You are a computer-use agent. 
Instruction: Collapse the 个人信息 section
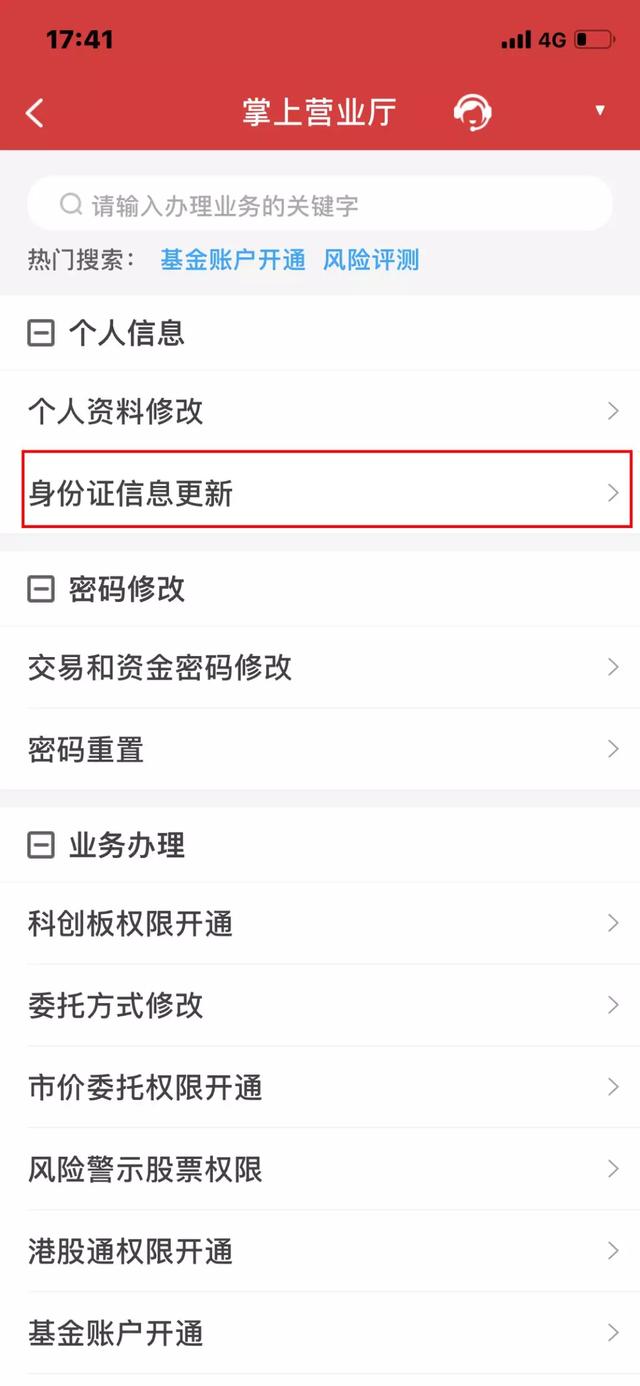coord(40,333)
